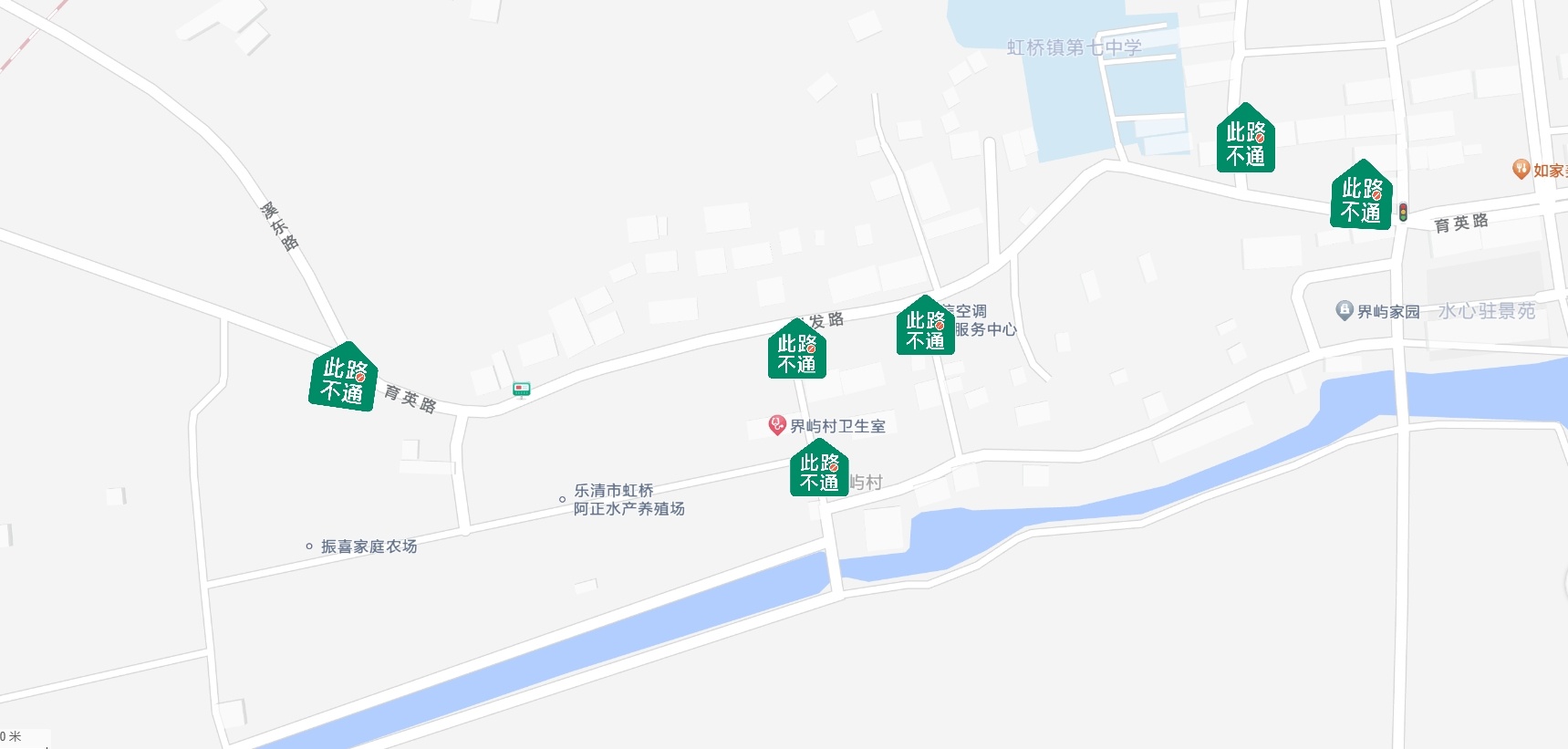Screen dimensions: 1568x749
Task: Open the 如家 restaurant marker
Action: pos(1521,169)
